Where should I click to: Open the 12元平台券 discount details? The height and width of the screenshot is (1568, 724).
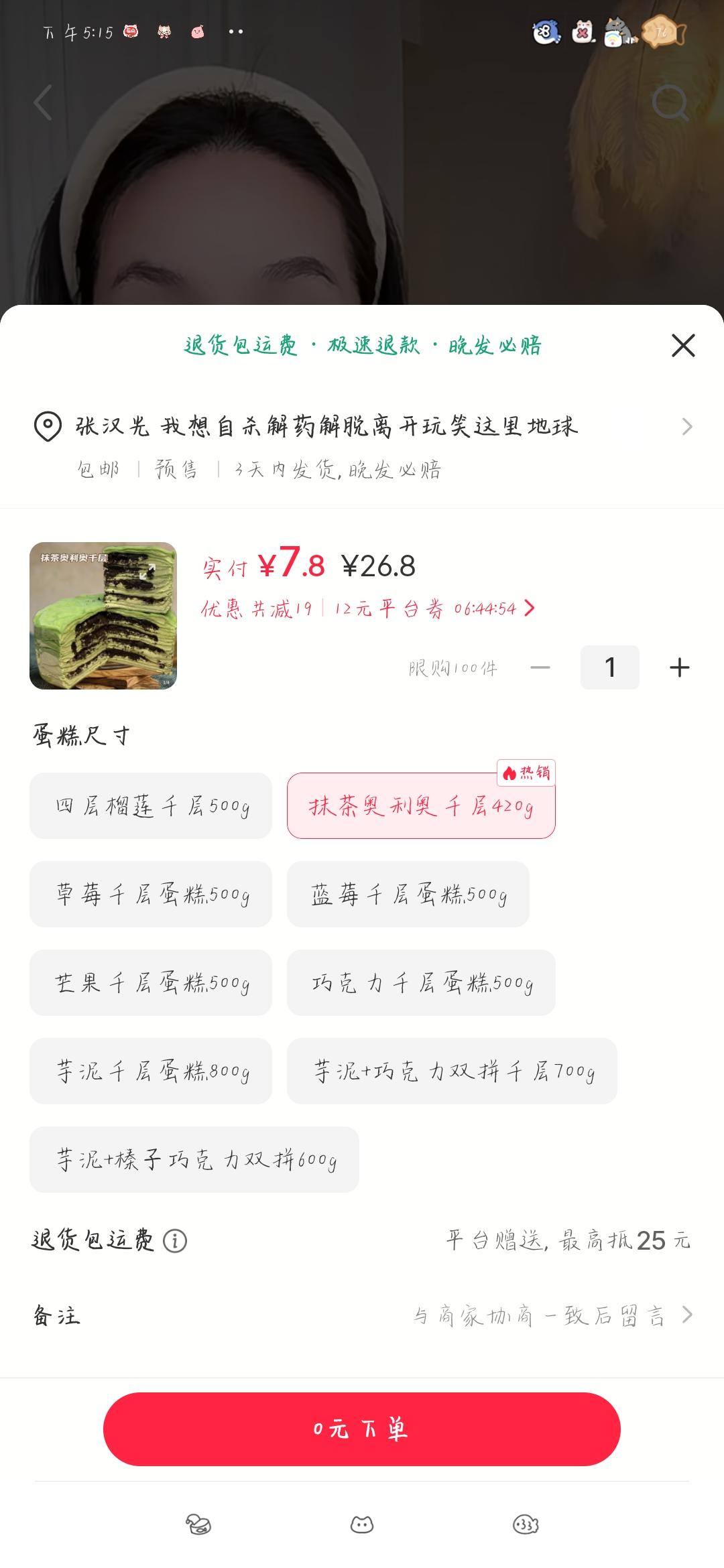pyautogui.click(x=434, y=608)
